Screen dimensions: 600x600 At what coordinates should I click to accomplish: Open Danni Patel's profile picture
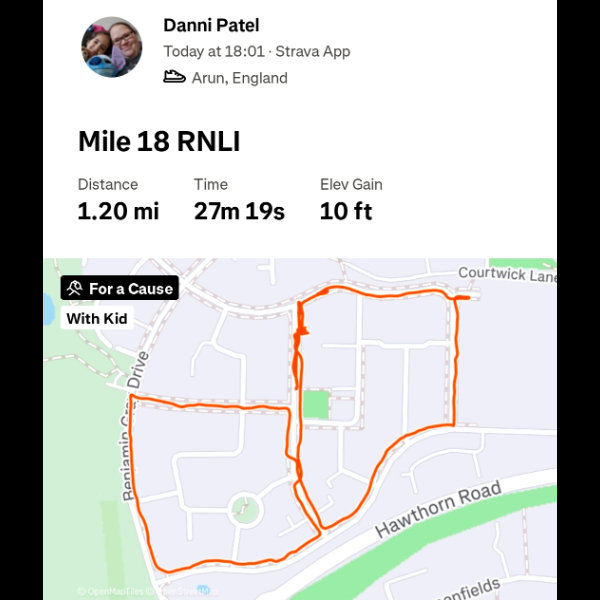pyautogui.click(x=112, y=48)
